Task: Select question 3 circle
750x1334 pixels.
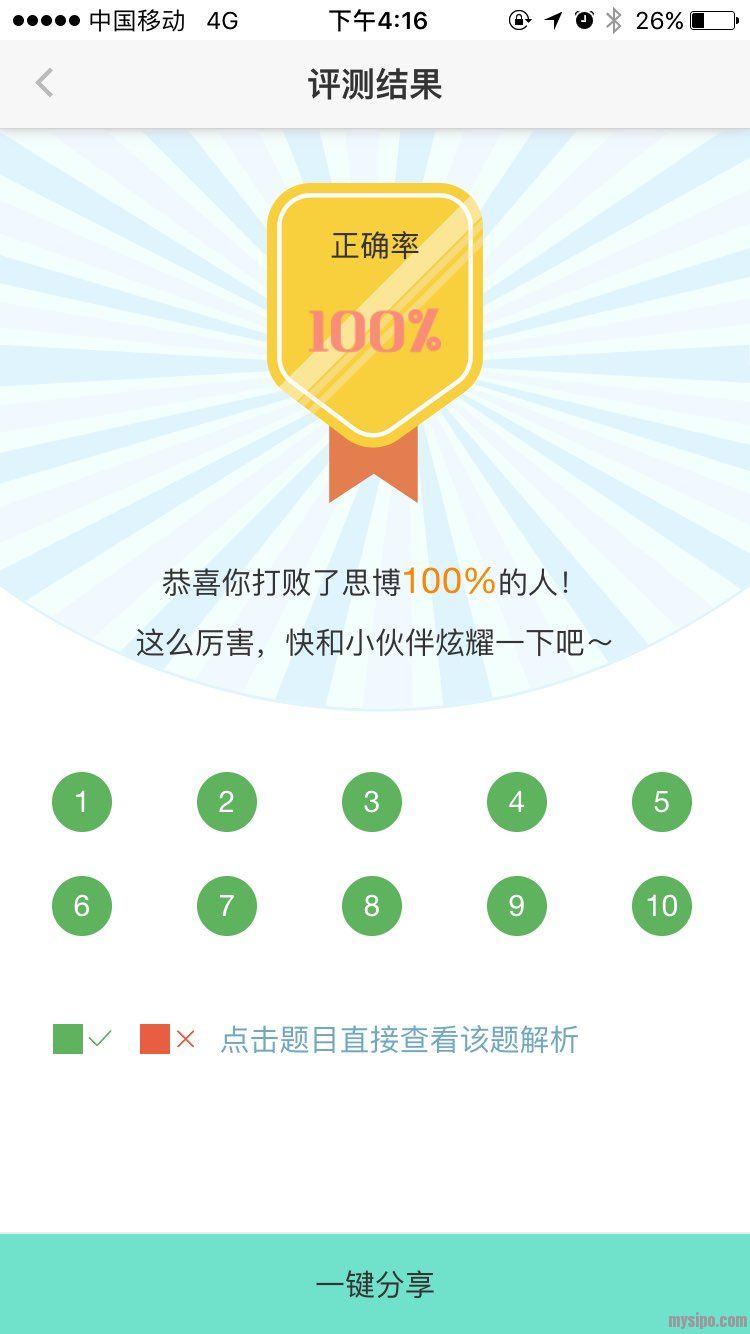Action: (372, 802)
